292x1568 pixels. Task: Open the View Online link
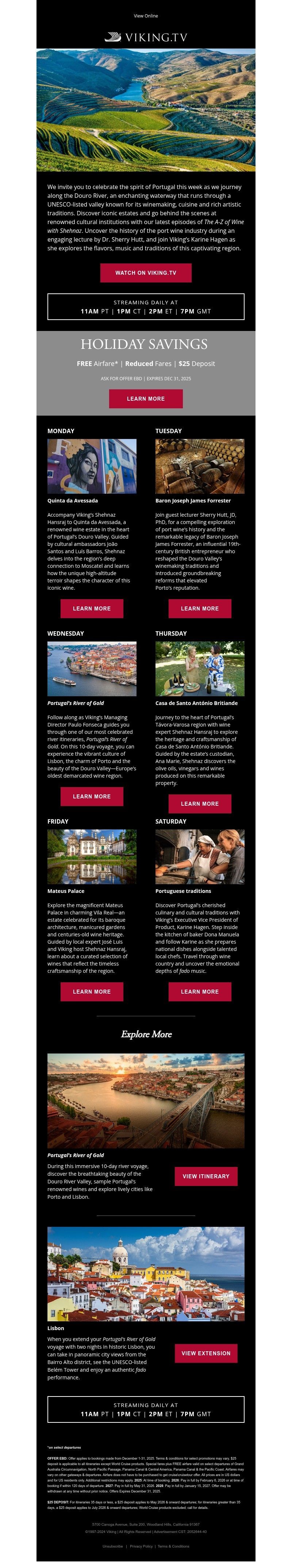145,16
